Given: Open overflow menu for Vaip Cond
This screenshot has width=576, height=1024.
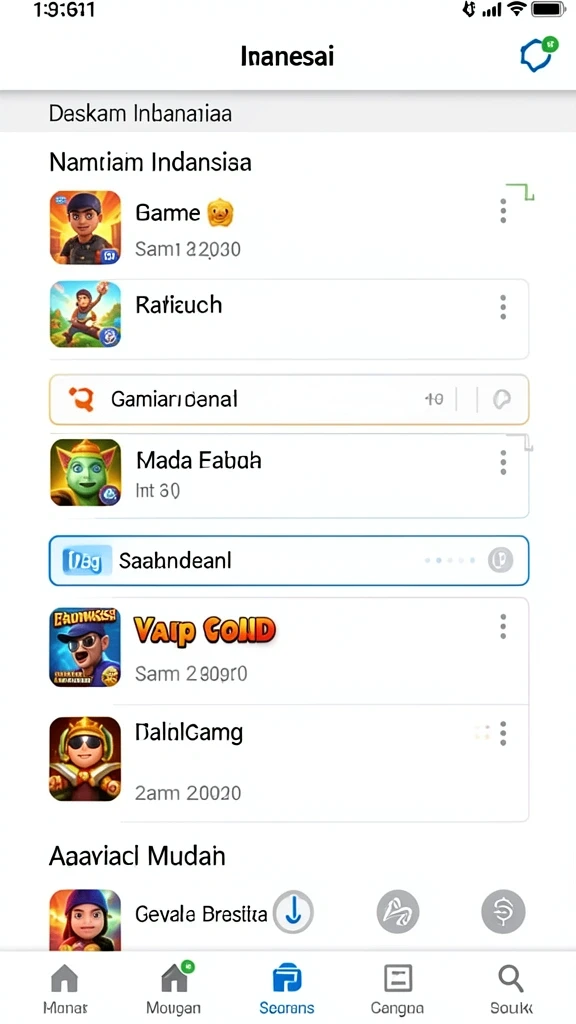Looking at the screenshot, I should pos(503,626).
